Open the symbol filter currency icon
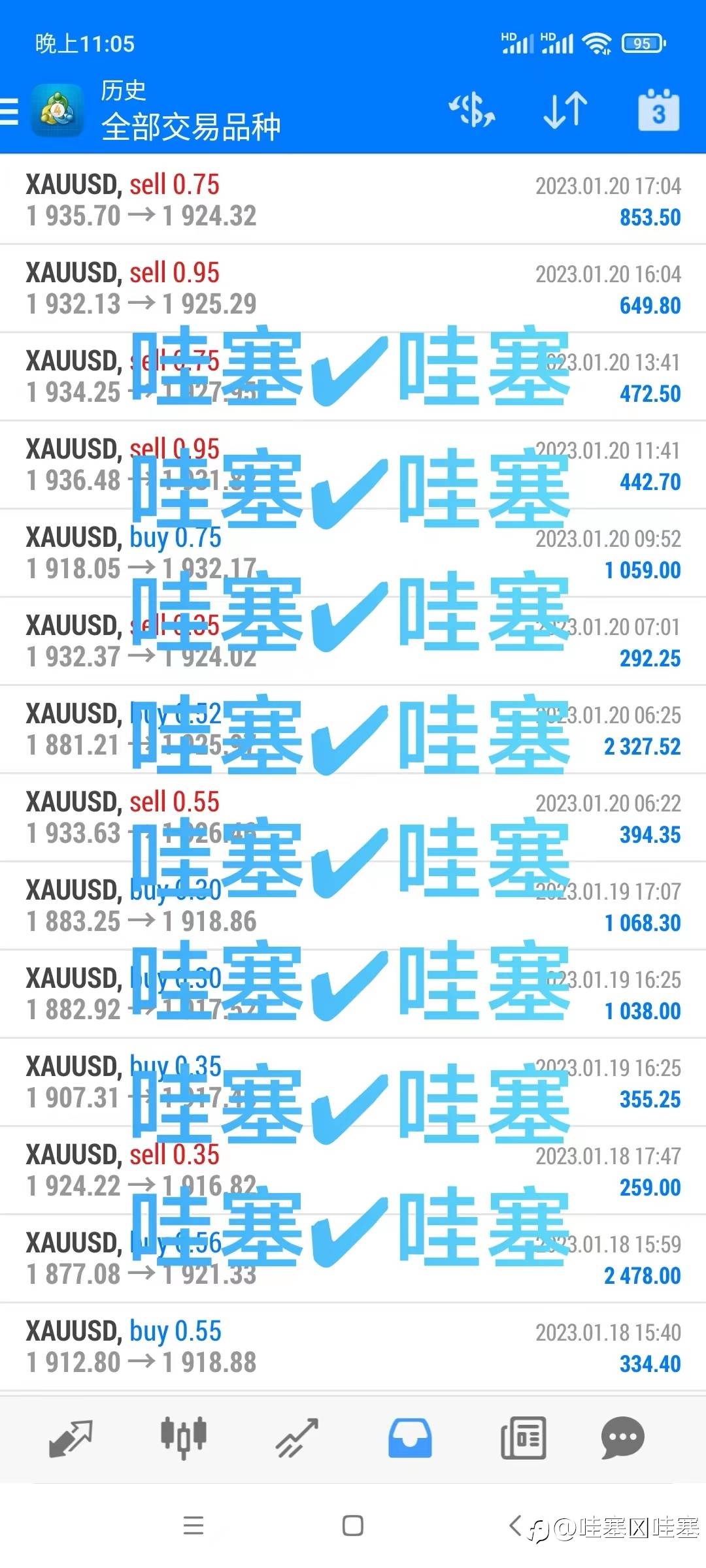This screenshot has height=1568, width=706. [x=472, y=110]
